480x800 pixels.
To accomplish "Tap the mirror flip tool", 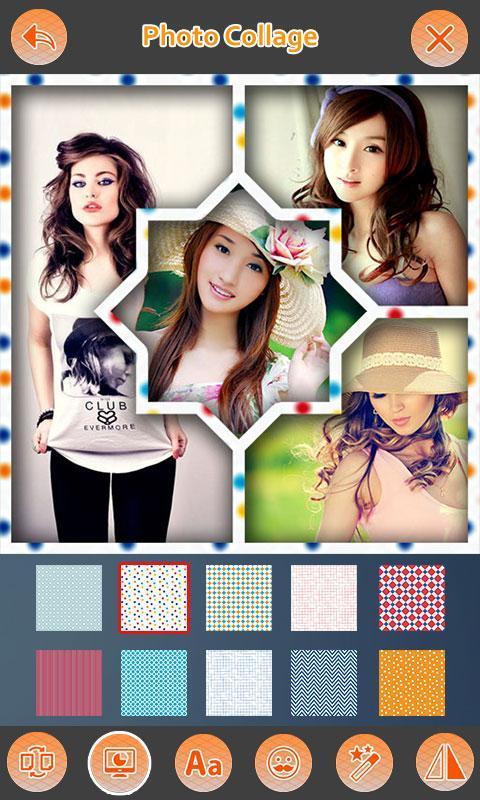I will (x=444, y=763).
